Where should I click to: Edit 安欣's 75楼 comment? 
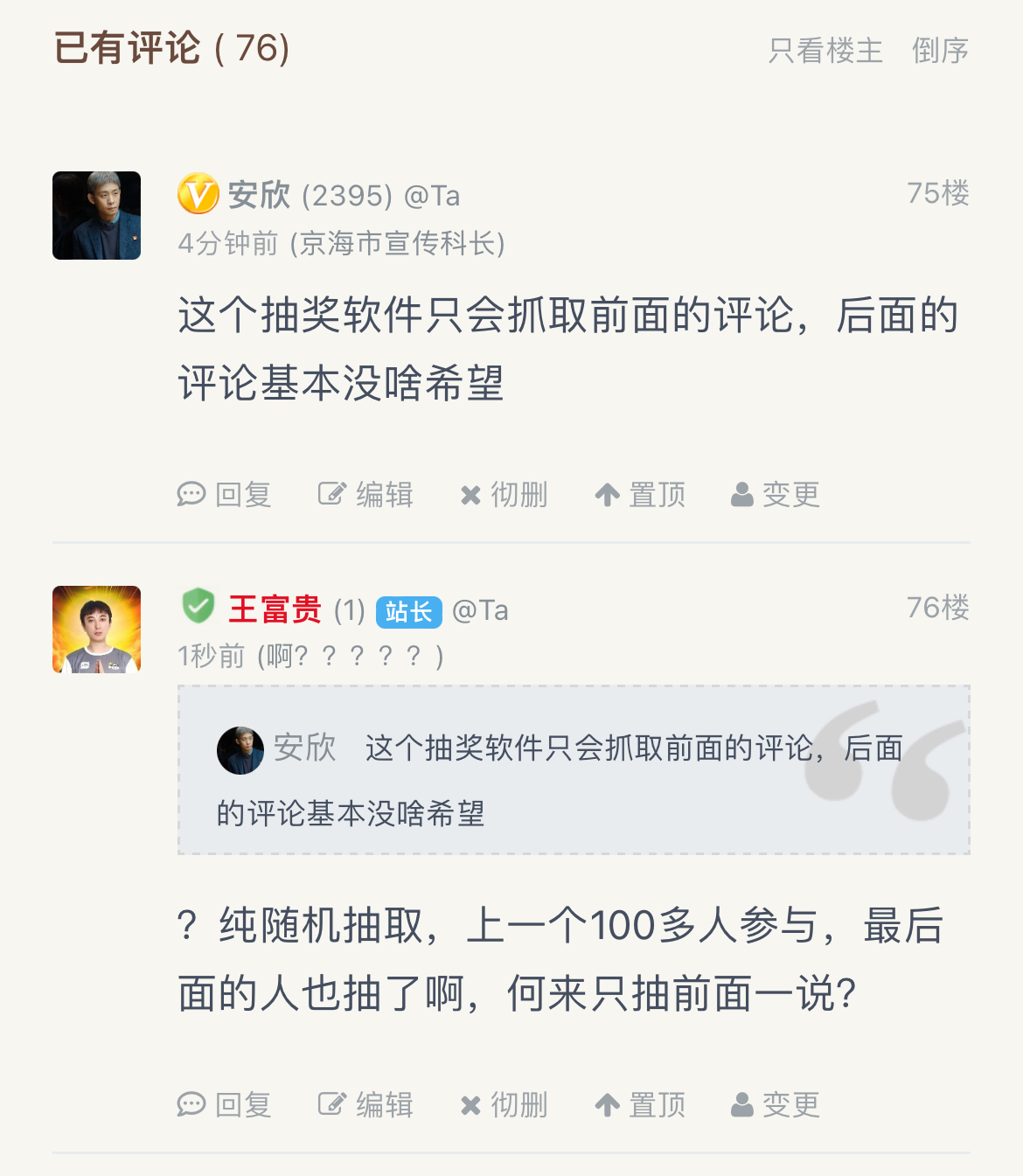pyautogui.click(x=365, y=495)
